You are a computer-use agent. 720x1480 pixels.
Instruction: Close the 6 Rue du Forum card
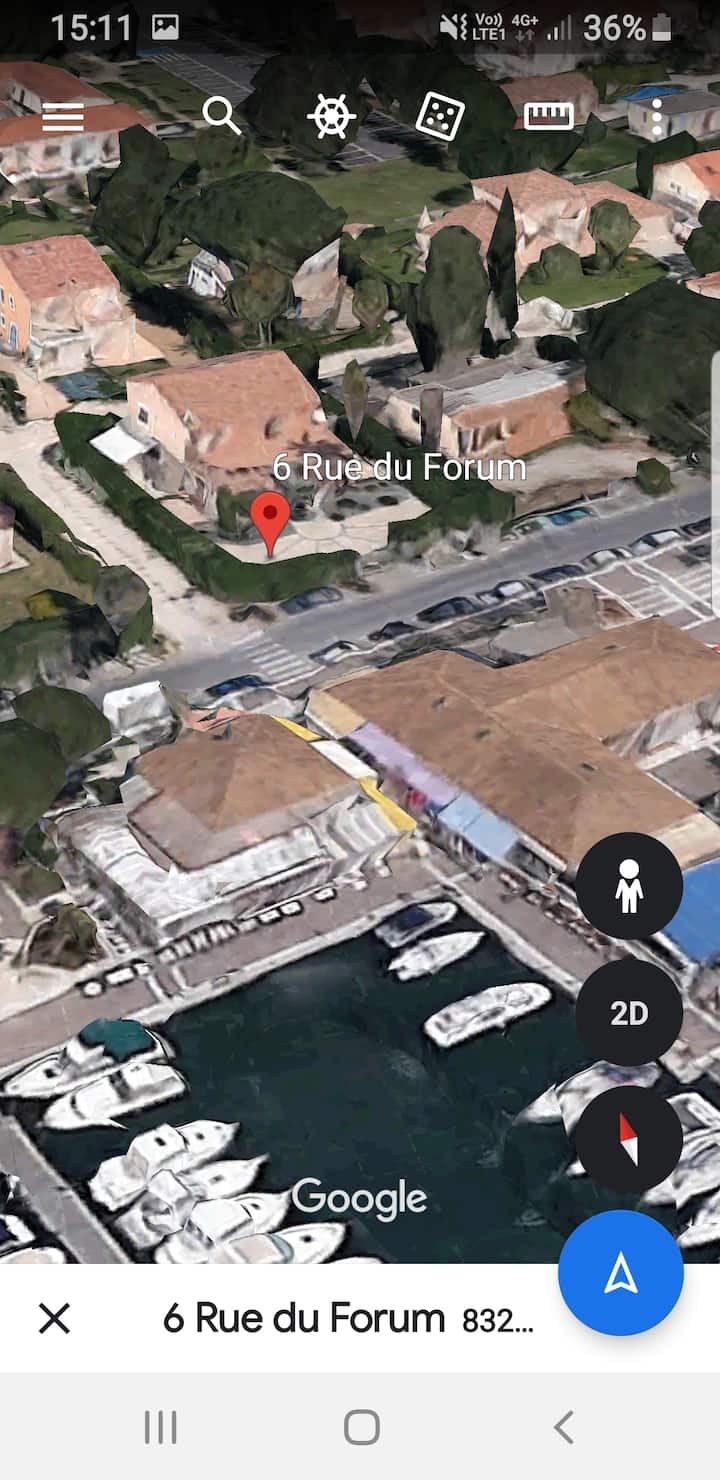click(54, 1319)
